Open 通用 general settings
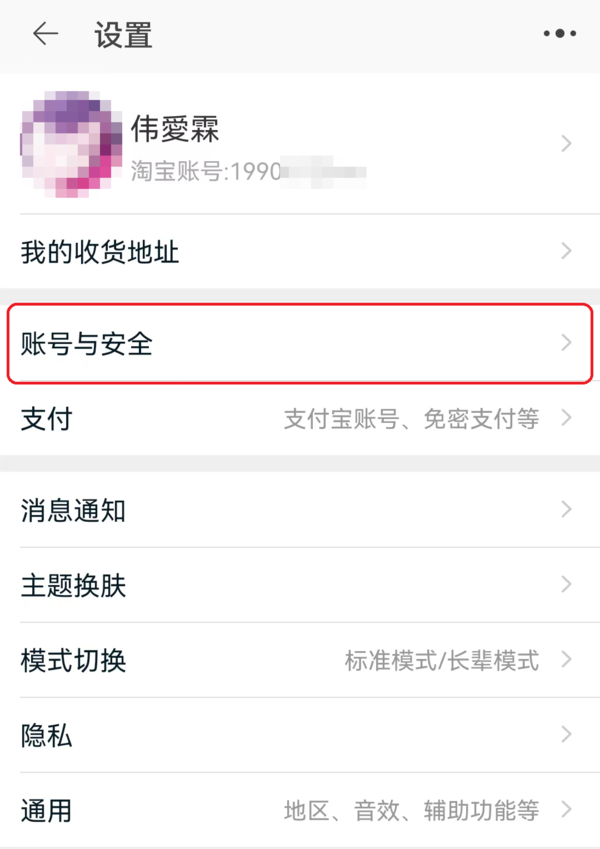600x849 pixels. point(300,809)
